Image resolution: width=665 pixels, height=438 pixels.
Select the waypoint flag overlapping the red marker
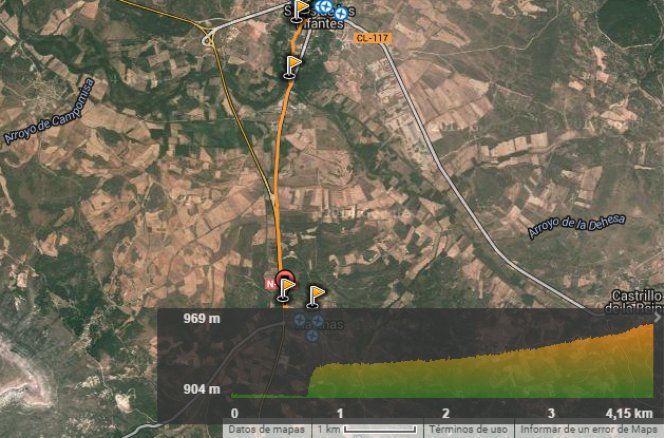pyautogui.click(x=288, y=290)
